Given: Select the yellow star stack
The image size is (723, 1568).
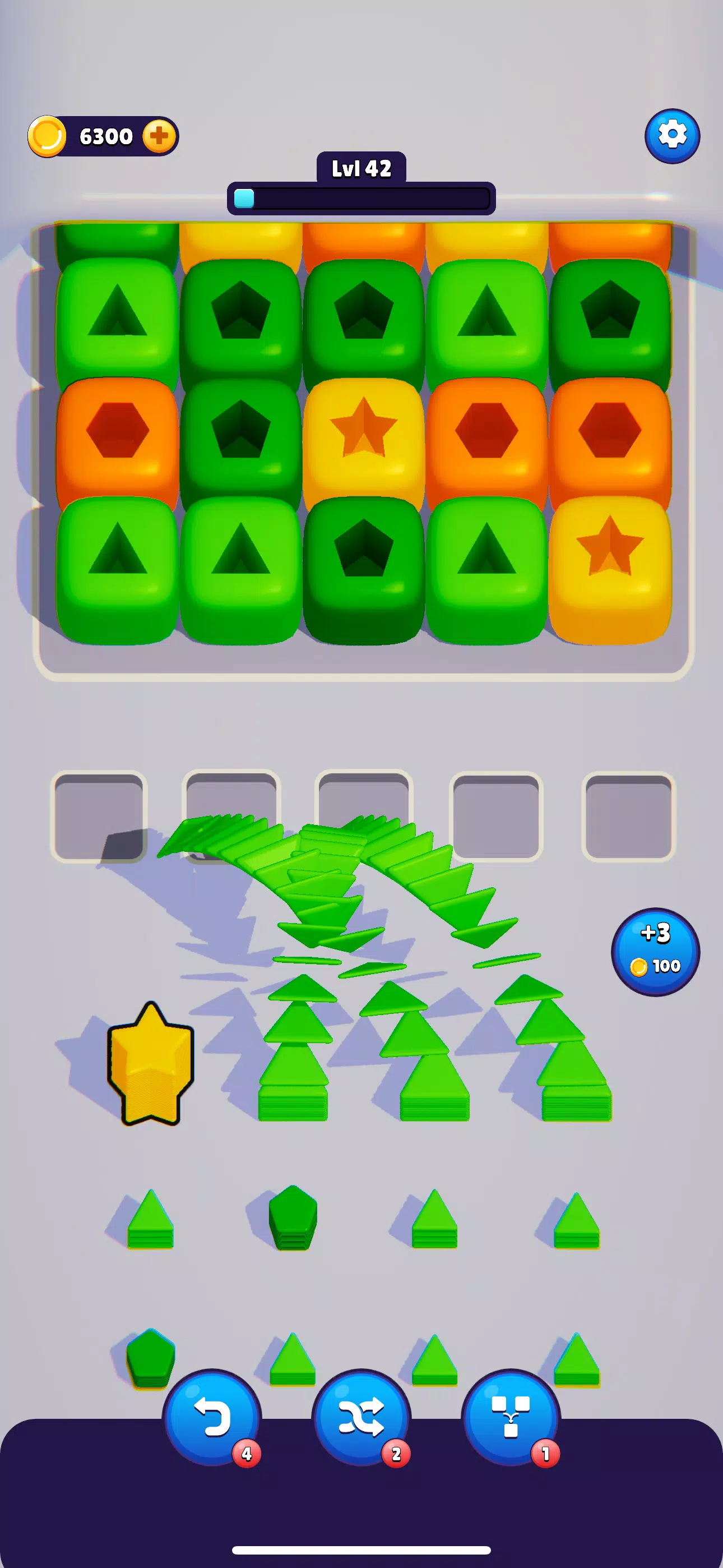Looking at the screenshot, I should (150, 1064).
